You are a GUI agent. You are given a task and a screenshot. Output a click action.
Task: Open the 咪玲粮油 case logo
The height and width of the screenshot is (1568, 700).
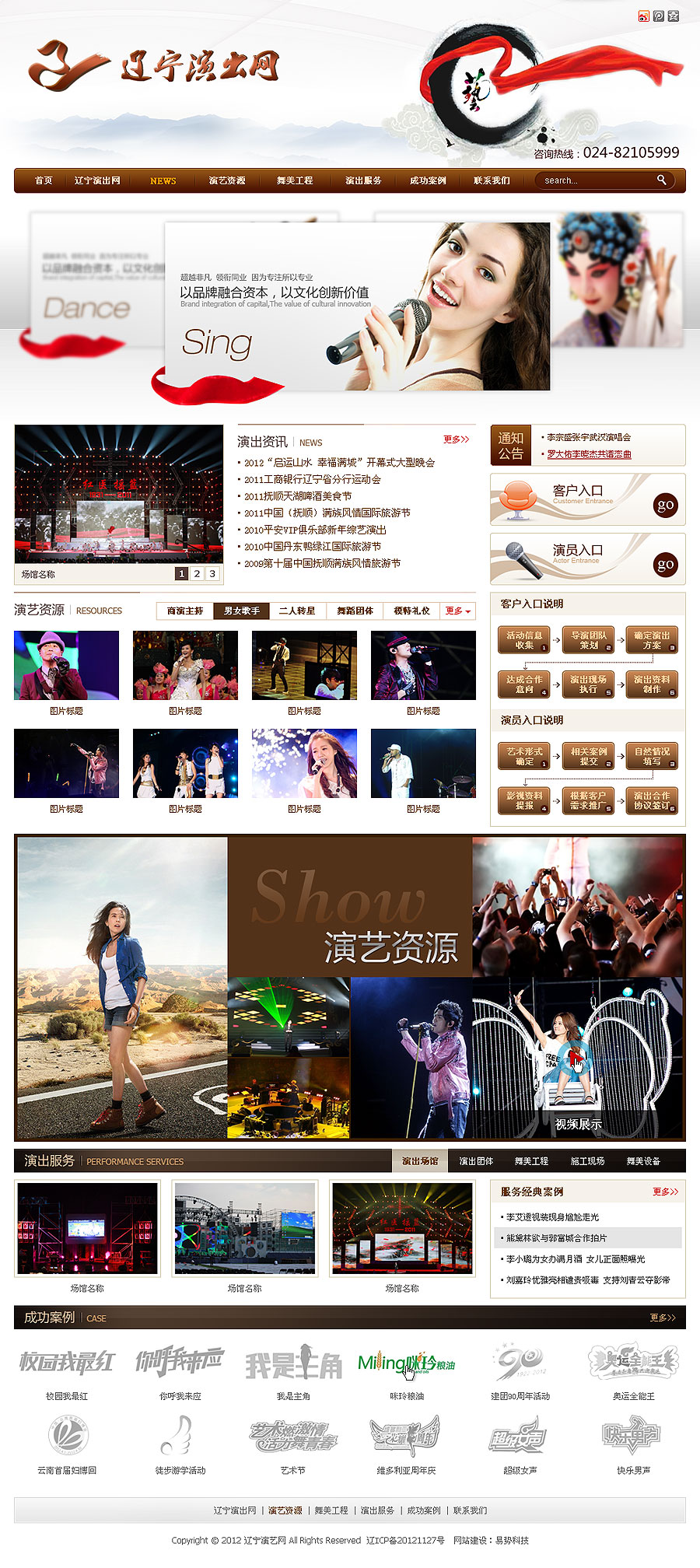[x=406, y=1365]
